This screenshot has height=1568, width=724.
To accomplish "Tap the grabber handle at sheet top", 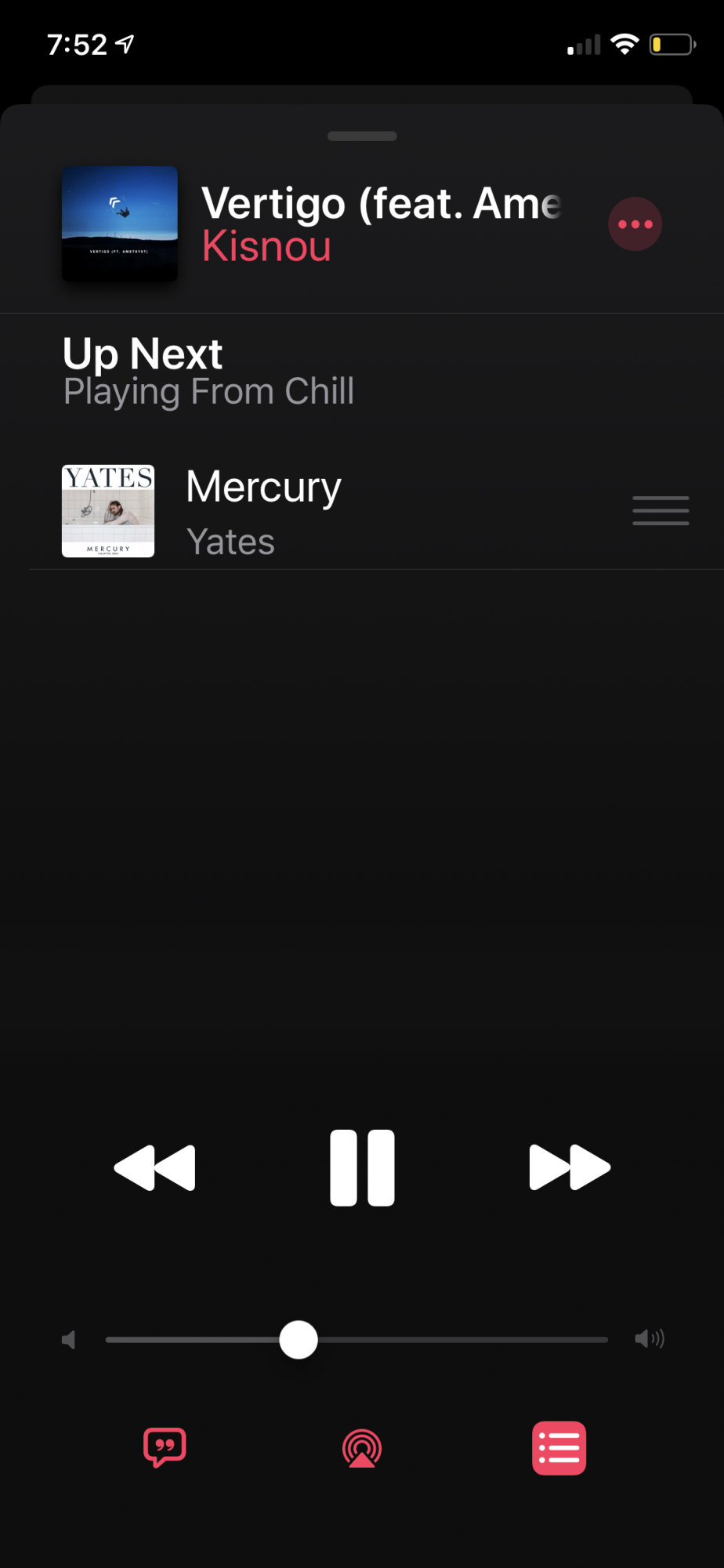I will (362, 136).
